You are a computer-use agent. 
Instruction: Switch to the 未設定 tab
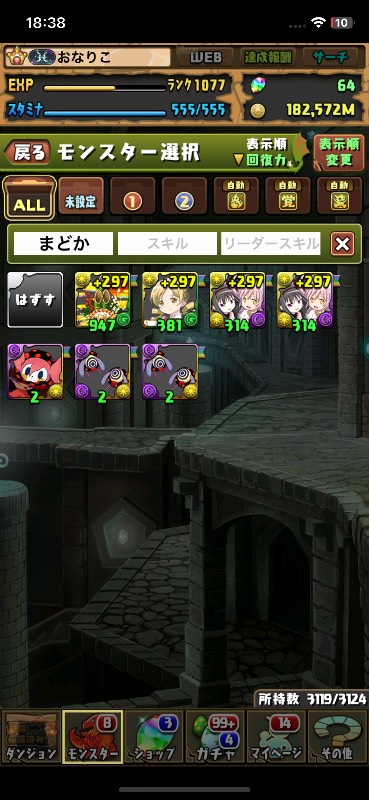[x=81, y=196]
